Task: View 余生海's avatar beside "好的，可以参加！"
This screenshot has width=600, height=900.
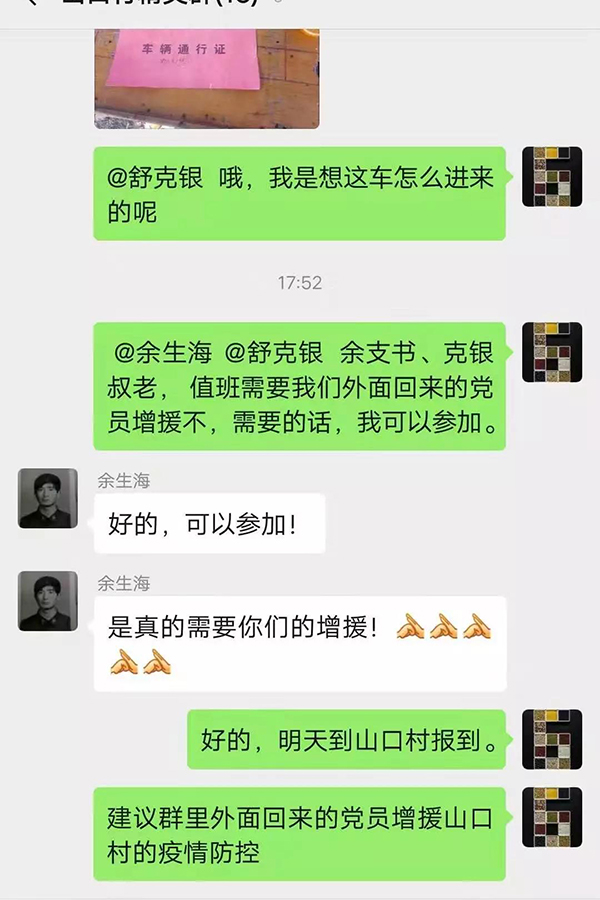Action: (x=48, y=498)
